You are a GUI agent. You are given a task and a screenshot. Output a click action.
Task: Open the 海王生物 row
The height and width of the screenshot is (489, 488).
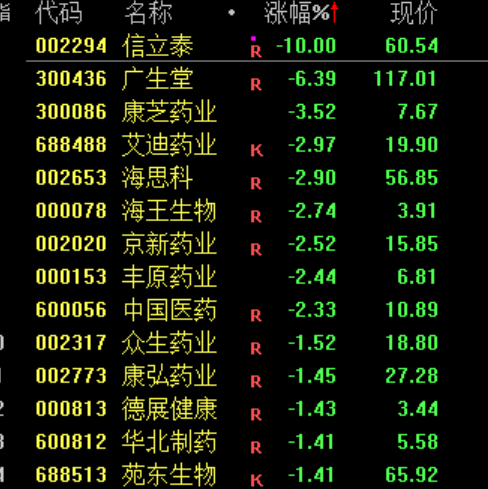(x=244, y=211)
